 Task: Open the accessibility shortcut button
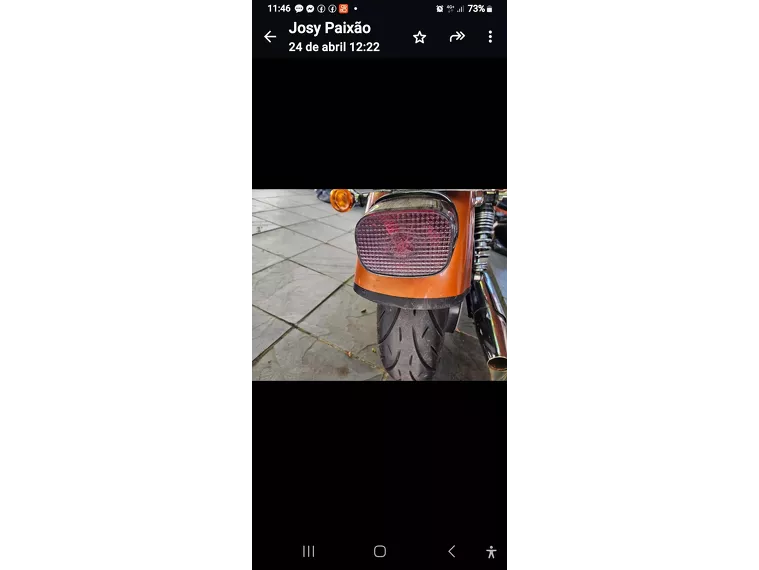(x=491, y=551)
